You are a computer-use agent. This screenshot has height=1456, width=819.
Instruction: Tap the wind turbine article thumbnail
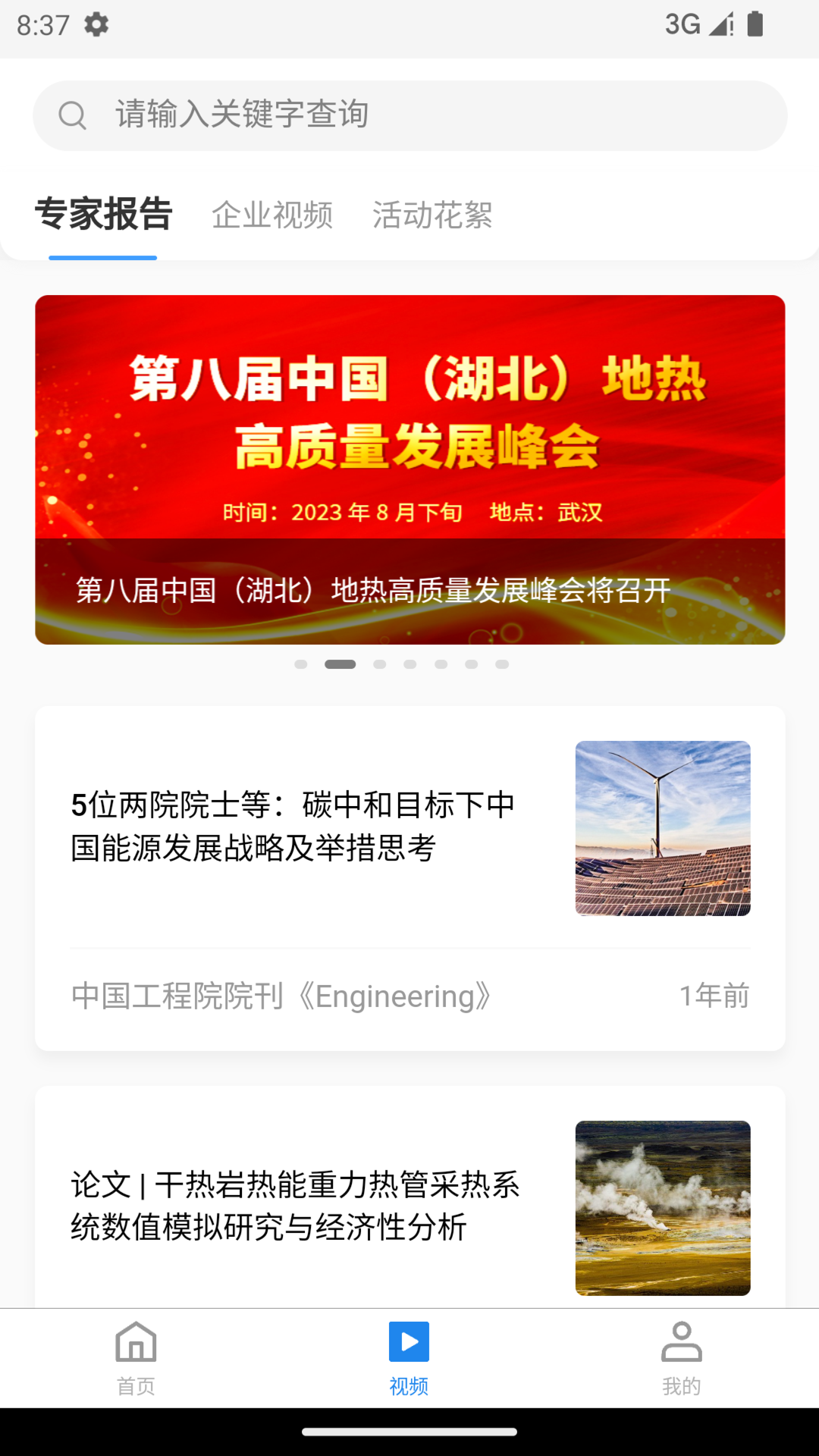(x=663, y=827)
